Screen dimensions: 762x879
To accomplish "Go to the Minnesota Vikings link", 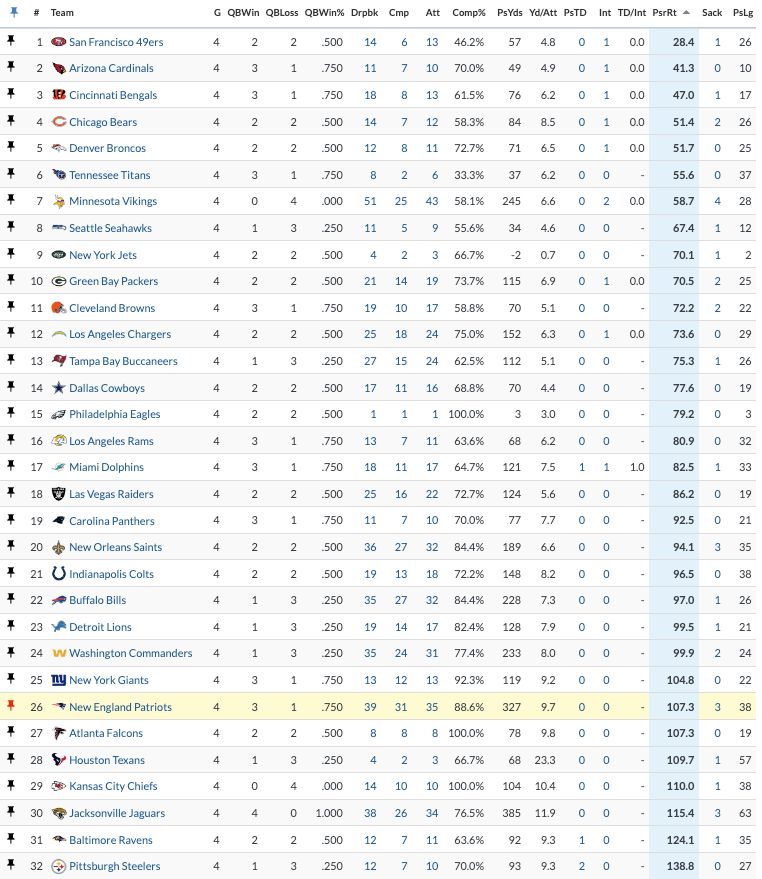I will click(113, 201).
